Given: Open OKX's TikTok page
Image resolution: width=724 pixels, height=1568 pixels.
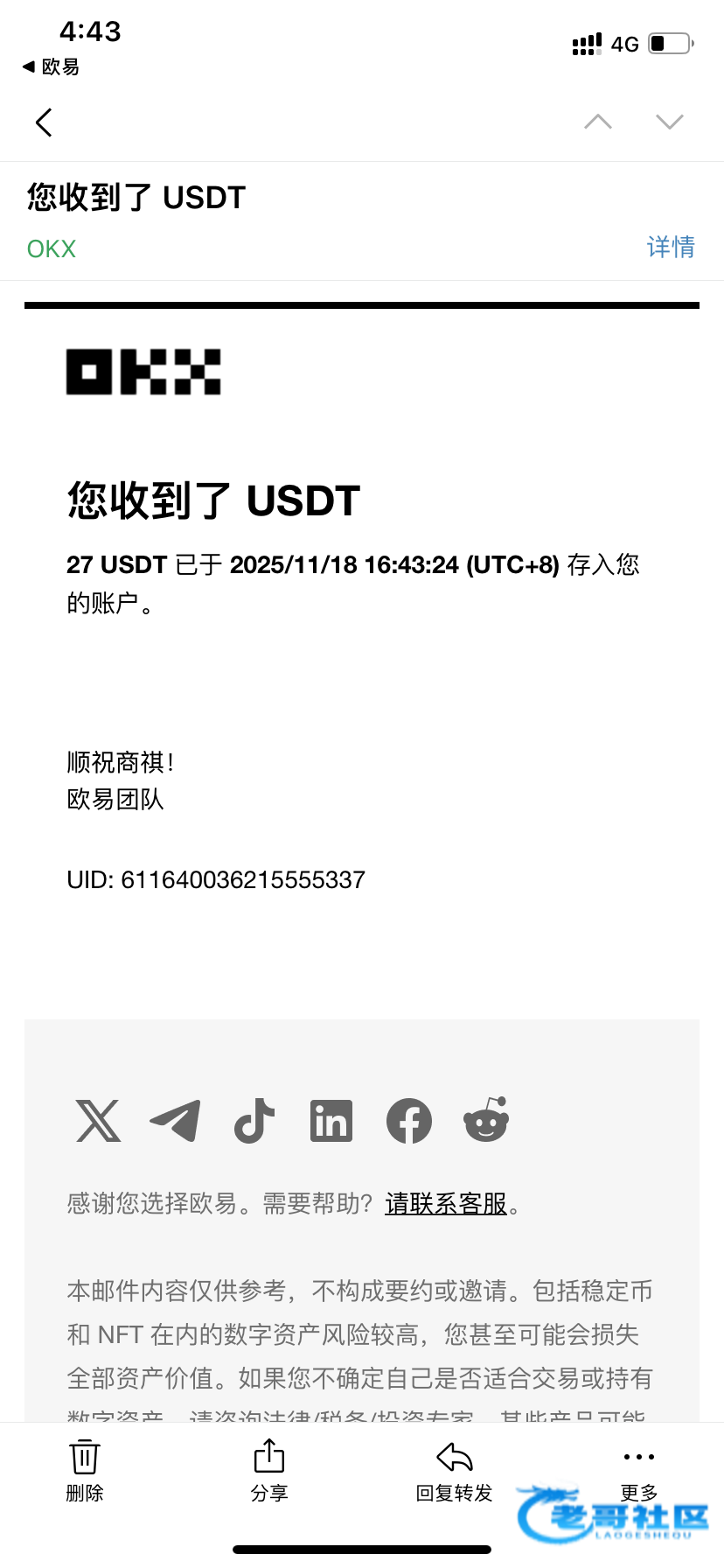Looking at the screenshot, I should (x=254, y=1121).
